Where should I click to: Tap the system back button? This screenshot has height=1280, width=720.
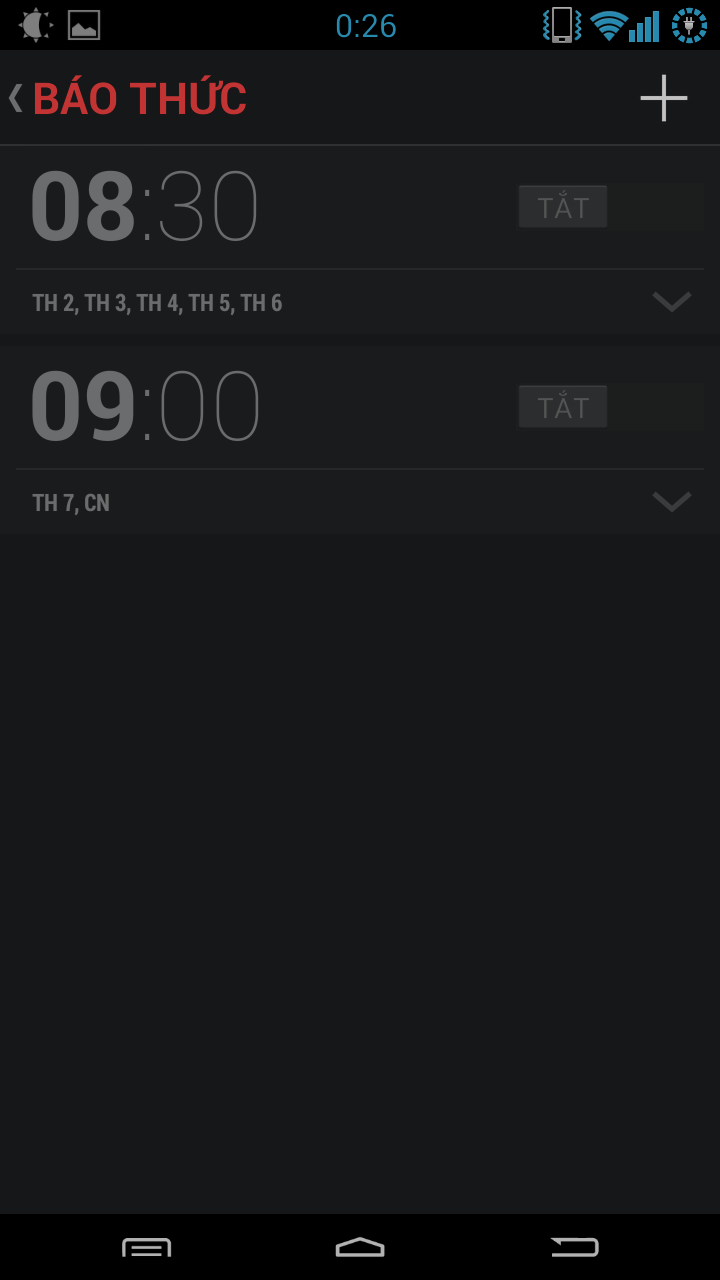tap(574, 1247)
